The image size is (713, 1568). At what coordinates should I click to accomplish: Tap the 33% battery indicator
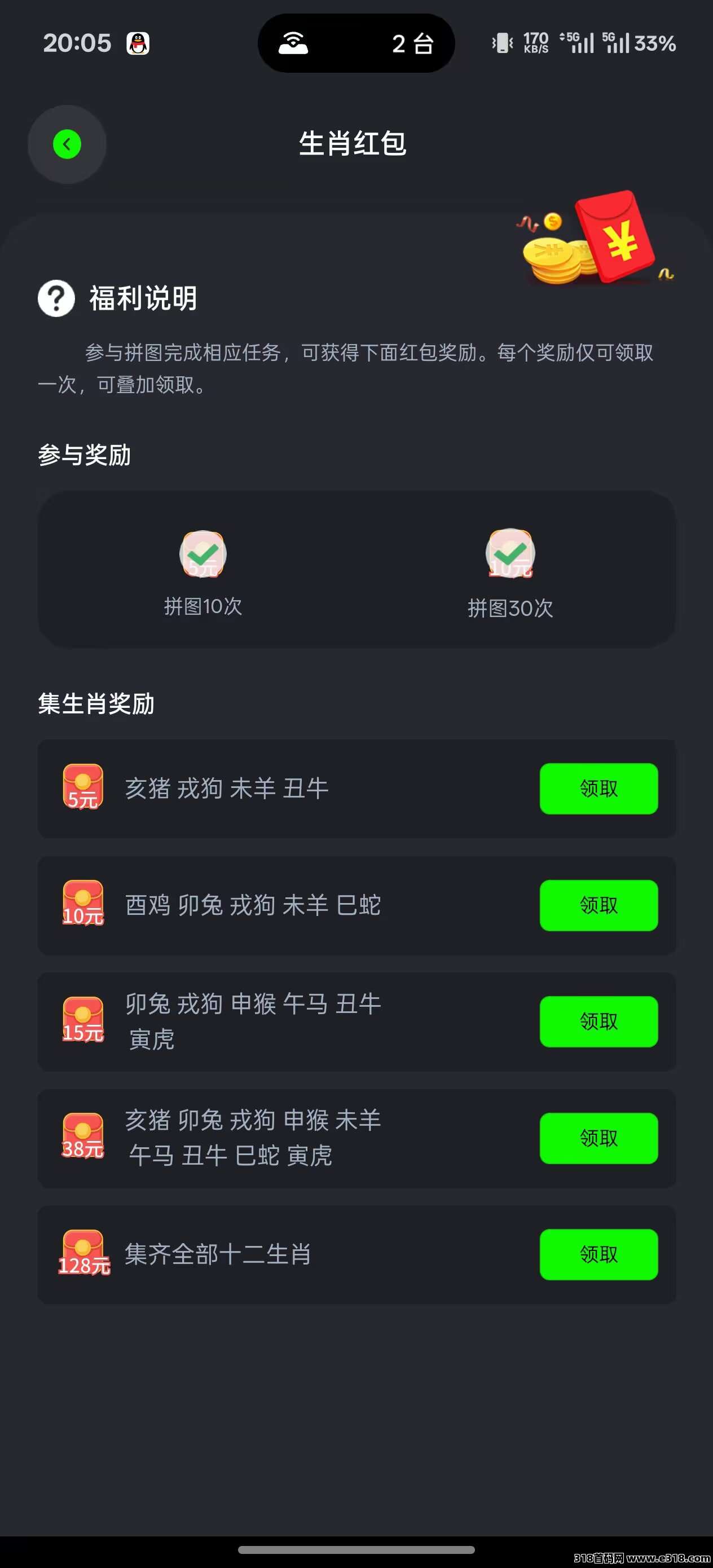coord(652,43)
